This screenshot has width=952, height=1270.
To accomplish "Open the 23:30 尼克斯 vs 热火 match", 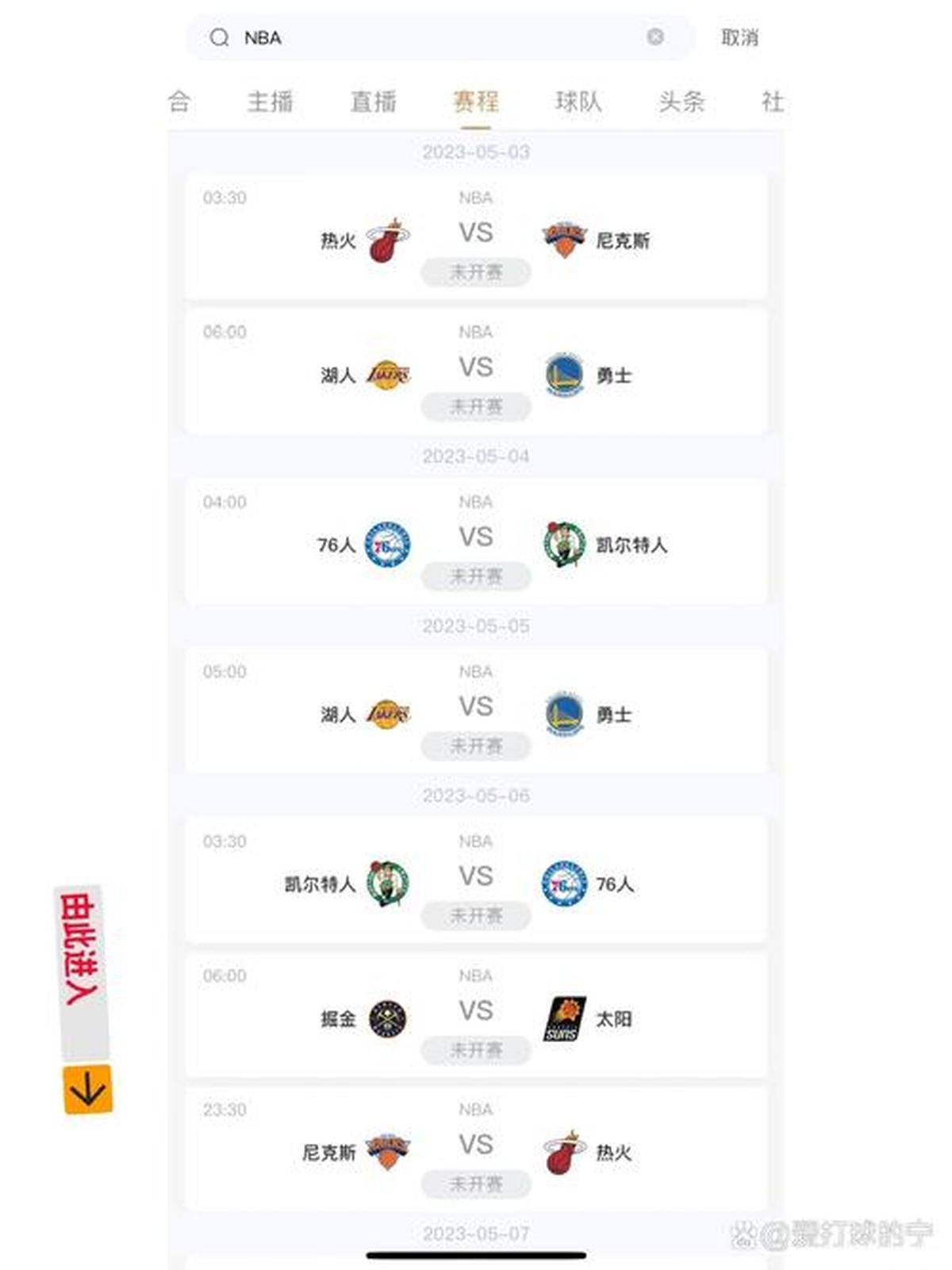I will coord(476,1149).
